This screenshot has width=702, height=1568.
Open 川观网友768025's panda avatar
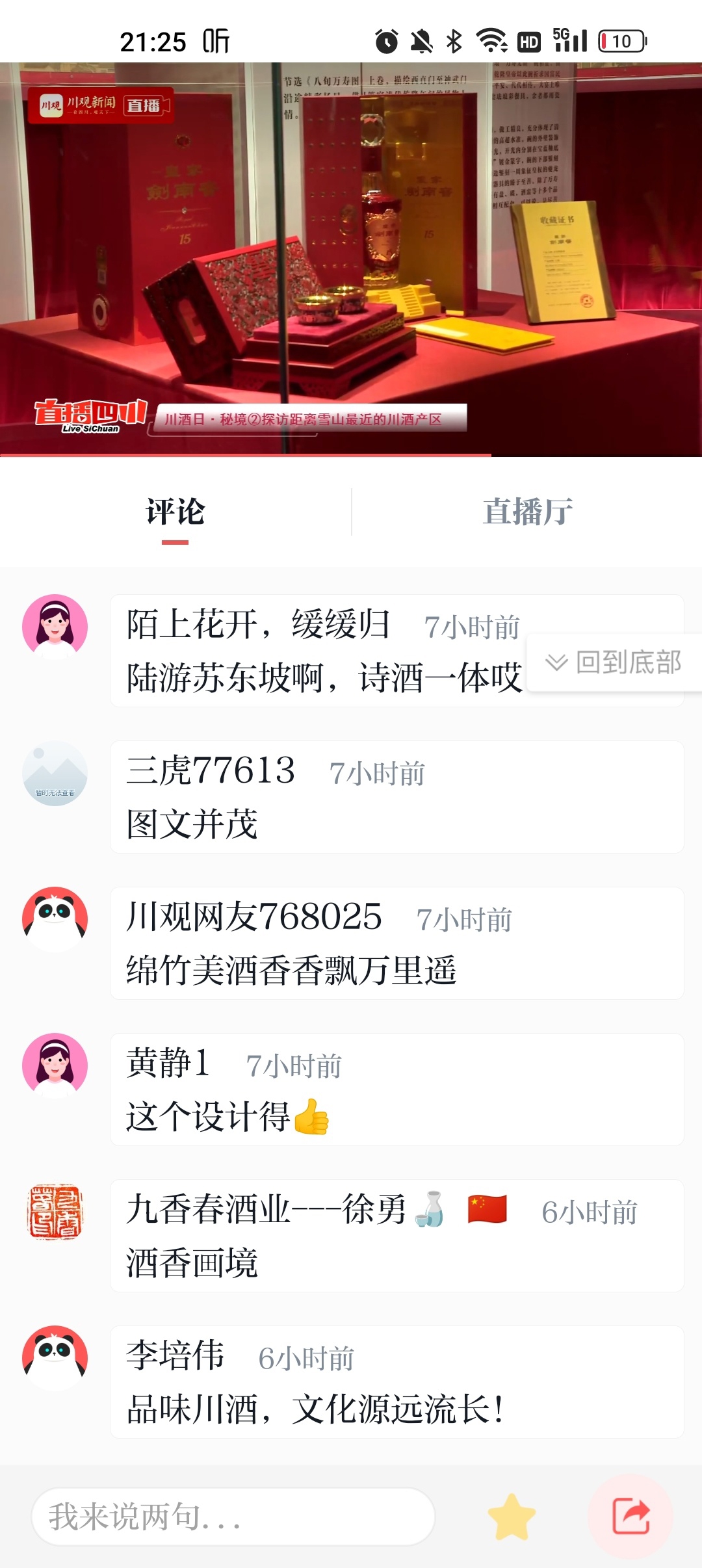55,919
